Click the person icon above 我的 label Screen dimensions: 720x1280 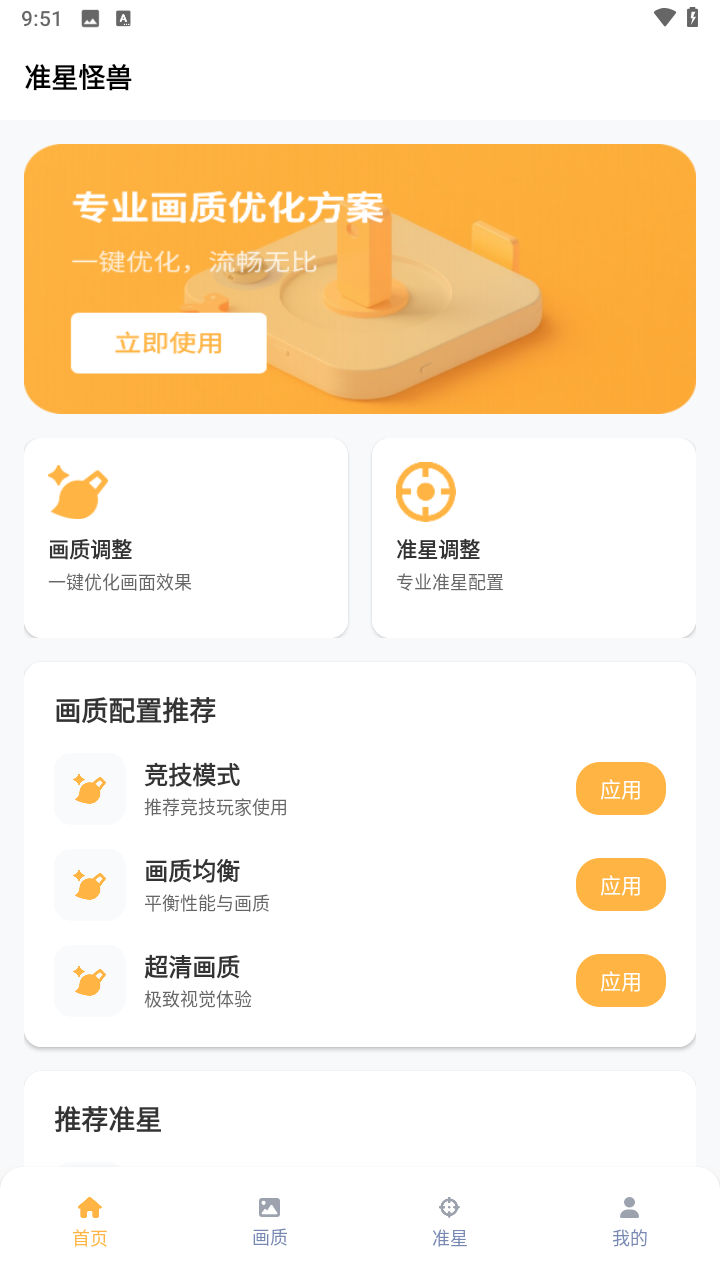point(629,1207)
